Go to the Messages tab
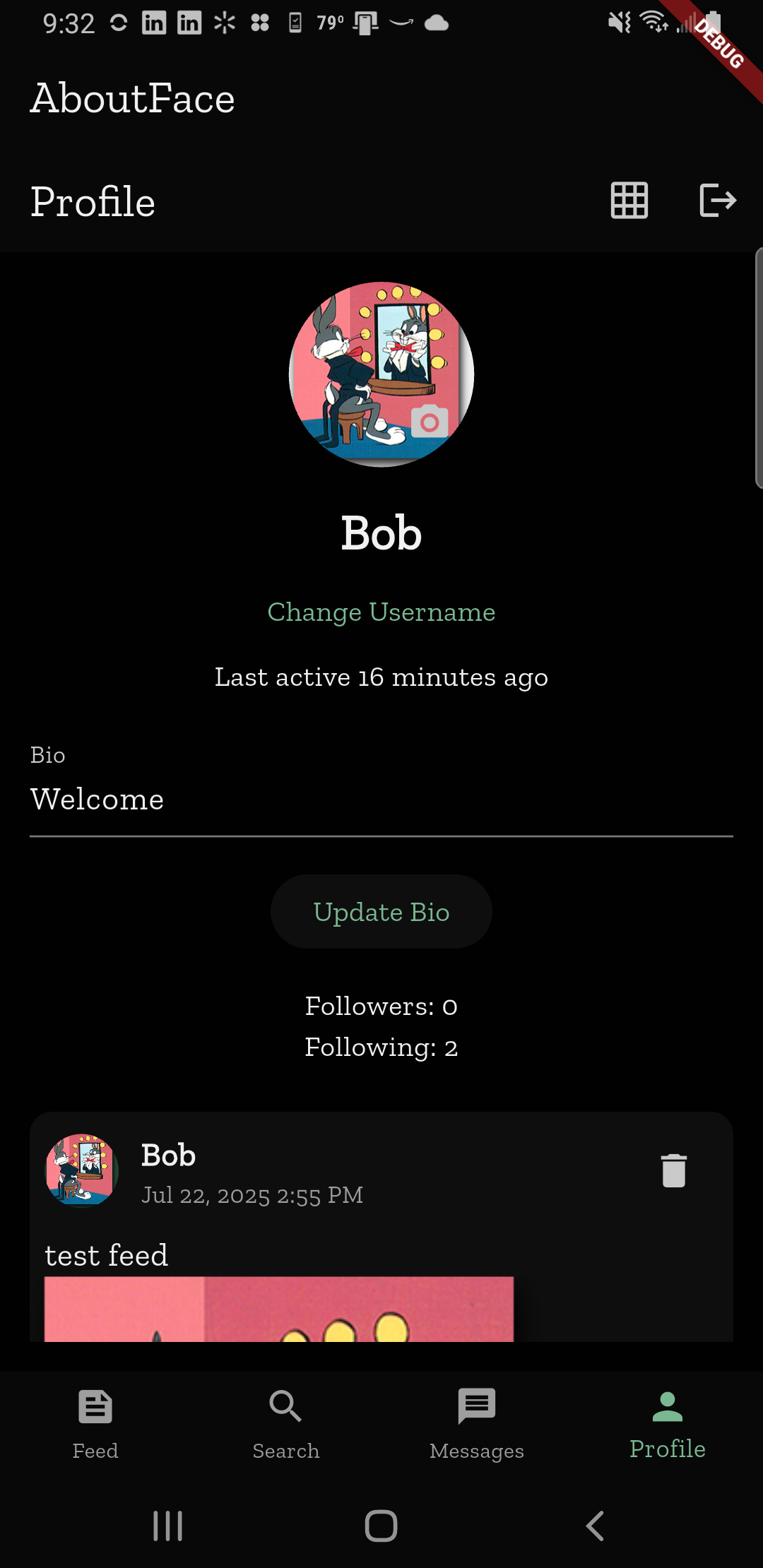Viewport: 763px width, 1568px height. coord(477,1423)
